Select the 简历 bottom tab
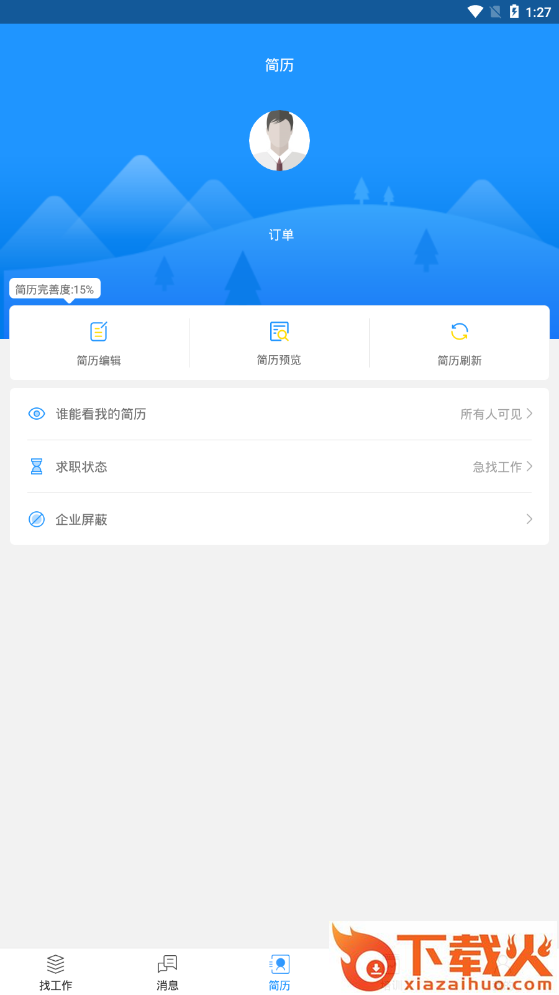The image size is (559, 995). [x=279, y=972]
